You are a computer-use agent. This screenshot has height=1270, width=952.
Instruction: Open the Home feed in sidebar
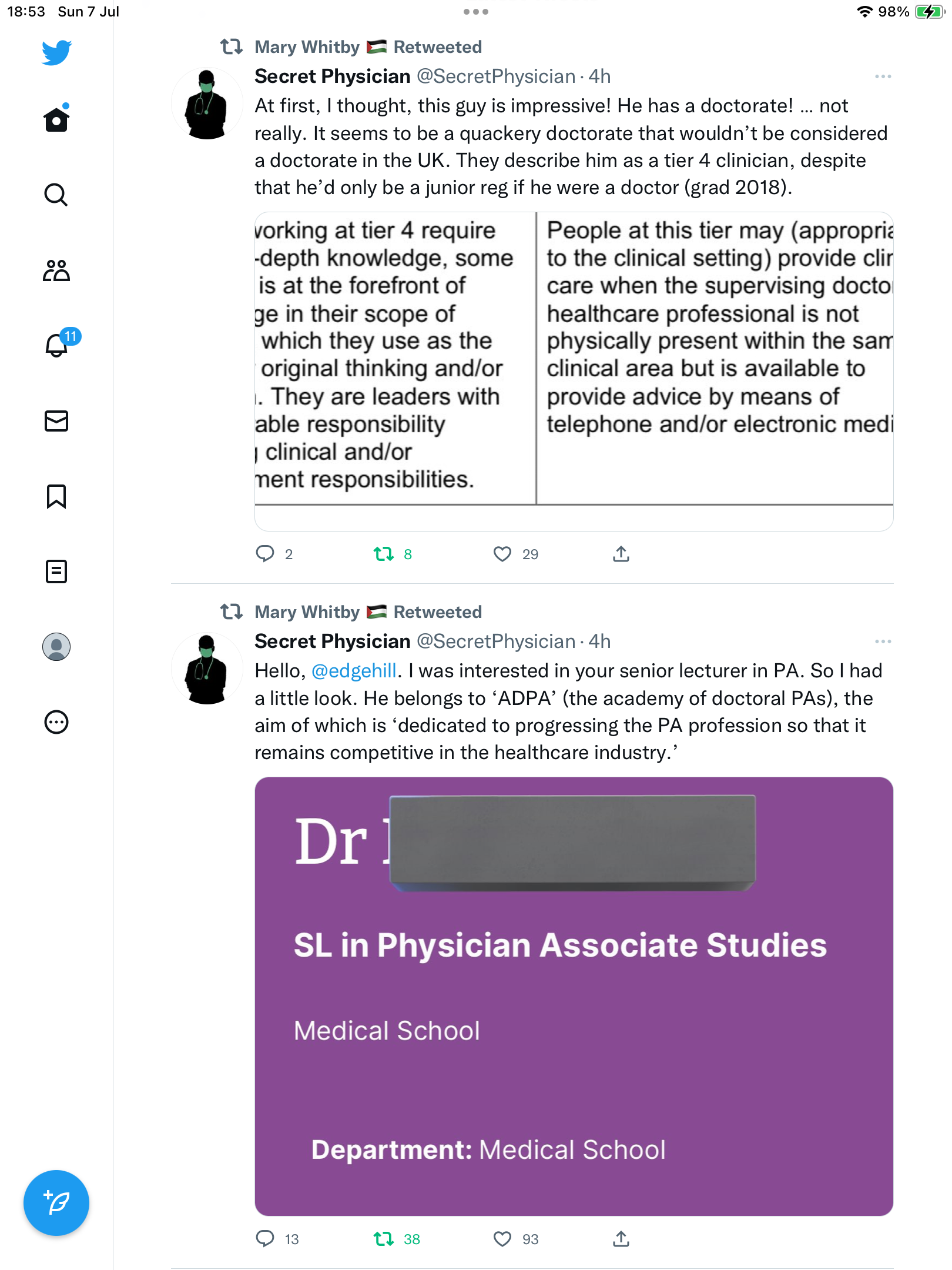[56, 120]
